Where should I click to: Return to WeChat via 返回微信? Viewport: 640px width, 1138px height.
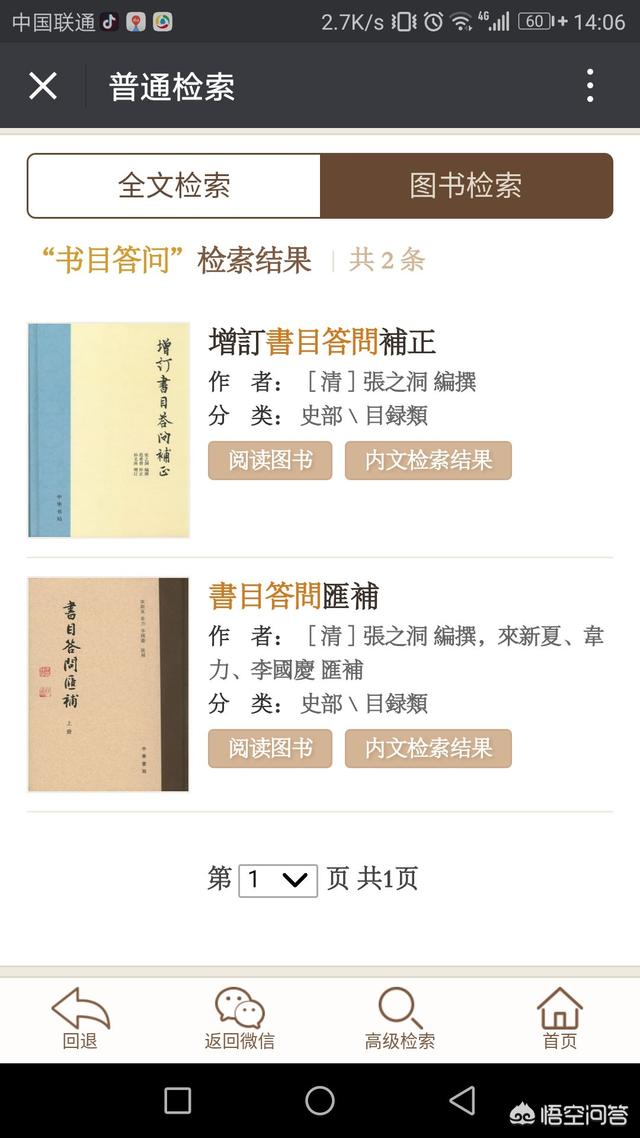pyautogui.click(x=239, y=1019)
